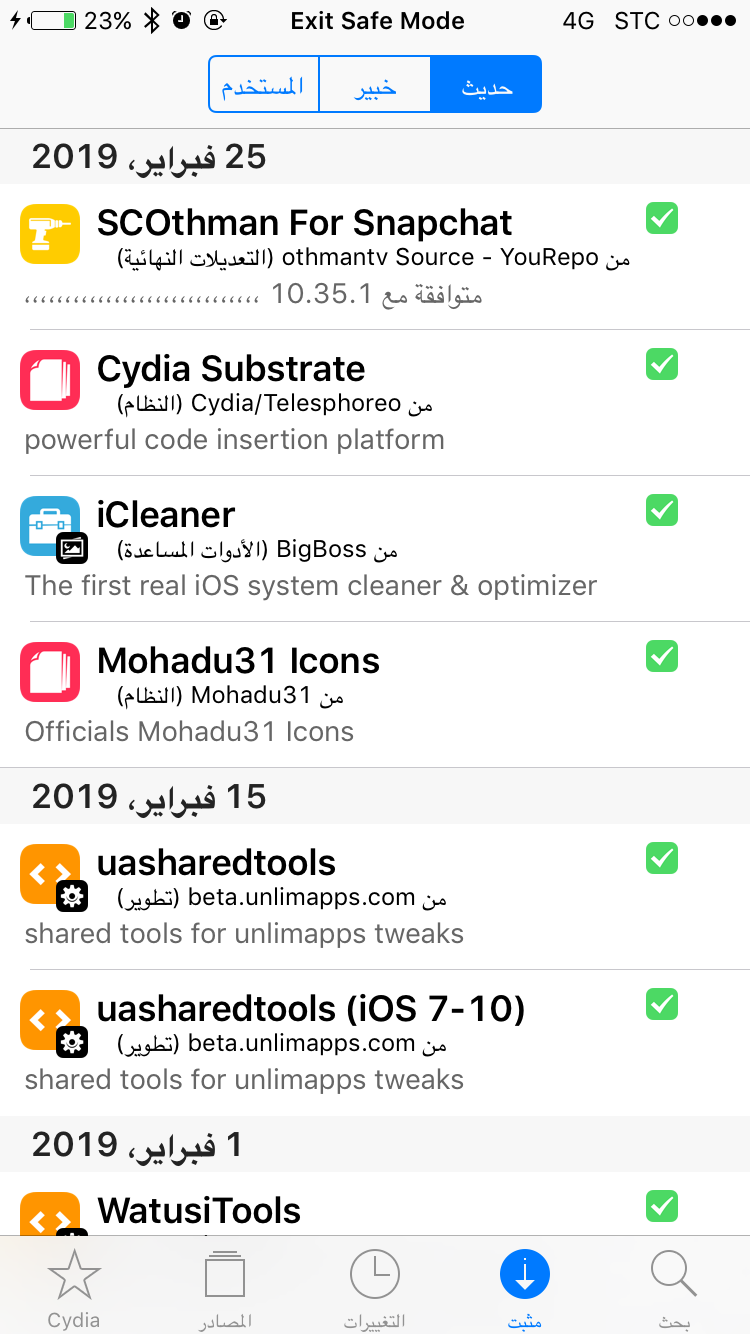The height and width of the screenshot is (1334, 750).
Task: Open Cydia Substrate package details
Action: [x=375, y=402]
